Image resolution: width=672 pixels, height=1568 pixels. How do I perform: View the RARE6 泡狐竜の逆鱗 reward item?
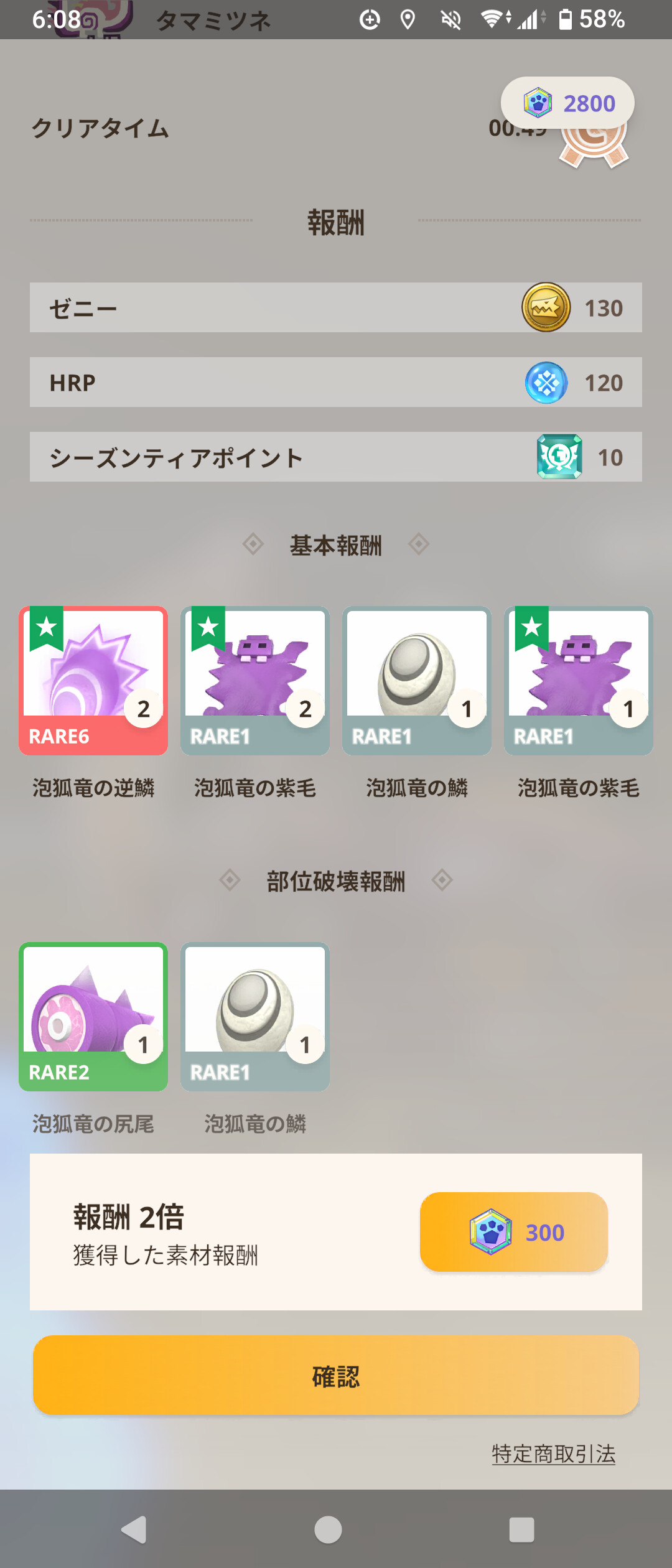(x=93, y=681)
